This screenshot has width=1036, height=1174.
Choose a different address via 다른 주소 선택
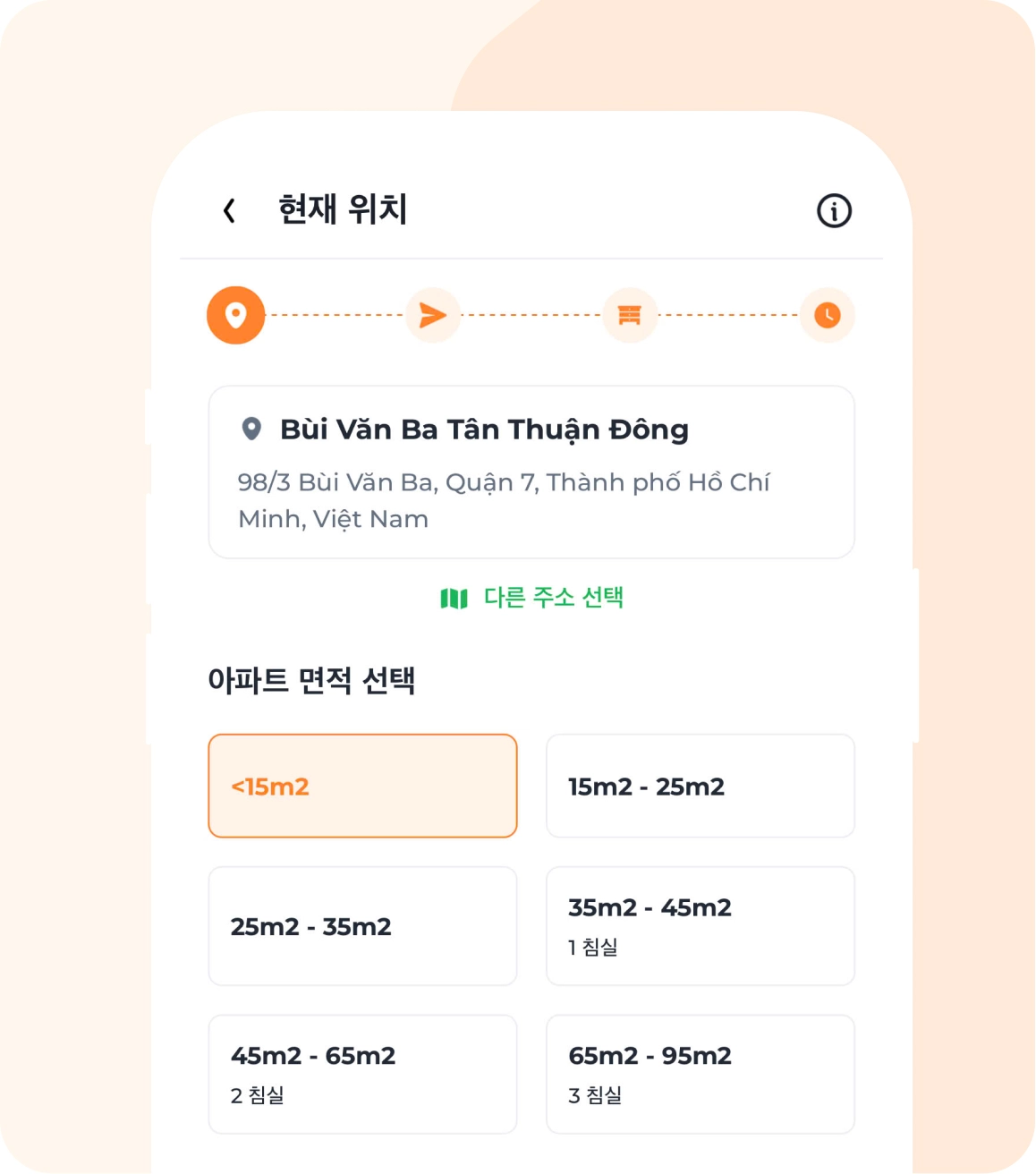[x=533, y=598]
